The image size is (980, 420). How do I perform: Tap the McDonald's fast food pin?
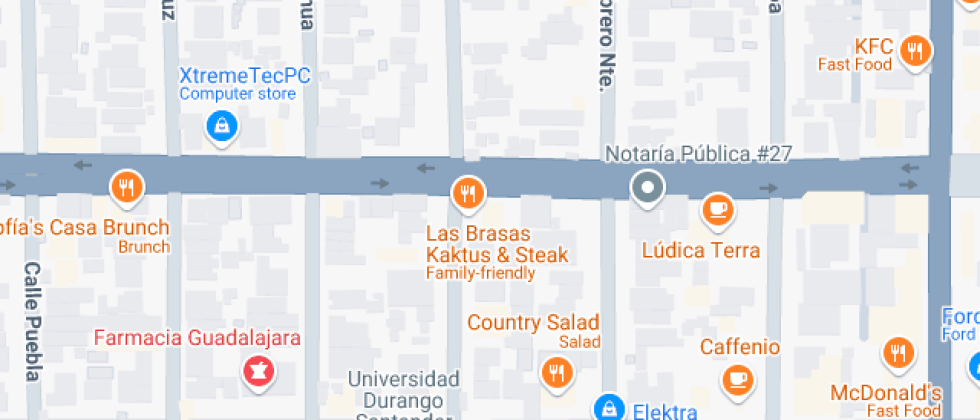coord(898,353)
